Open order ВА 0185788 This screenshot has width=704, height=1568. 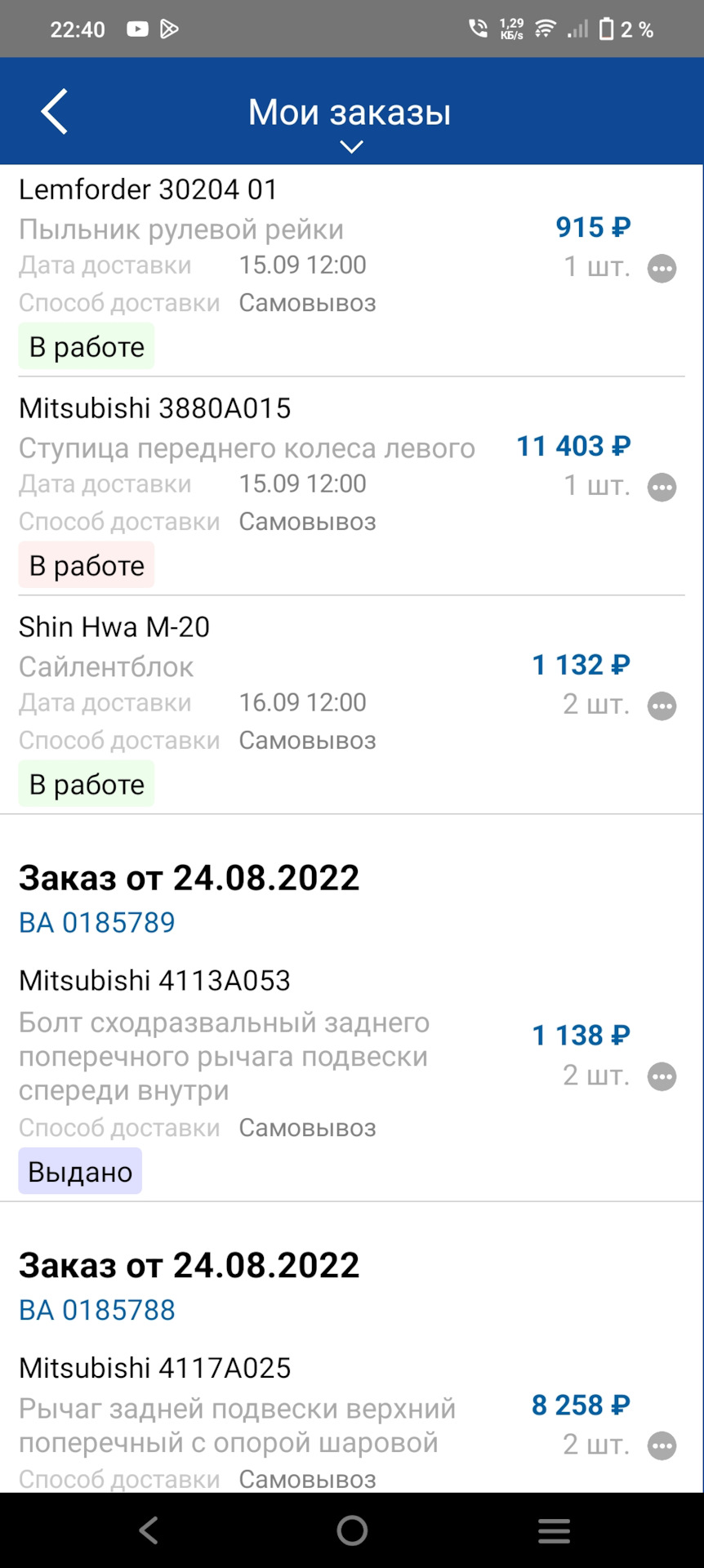click(96, 1309)
